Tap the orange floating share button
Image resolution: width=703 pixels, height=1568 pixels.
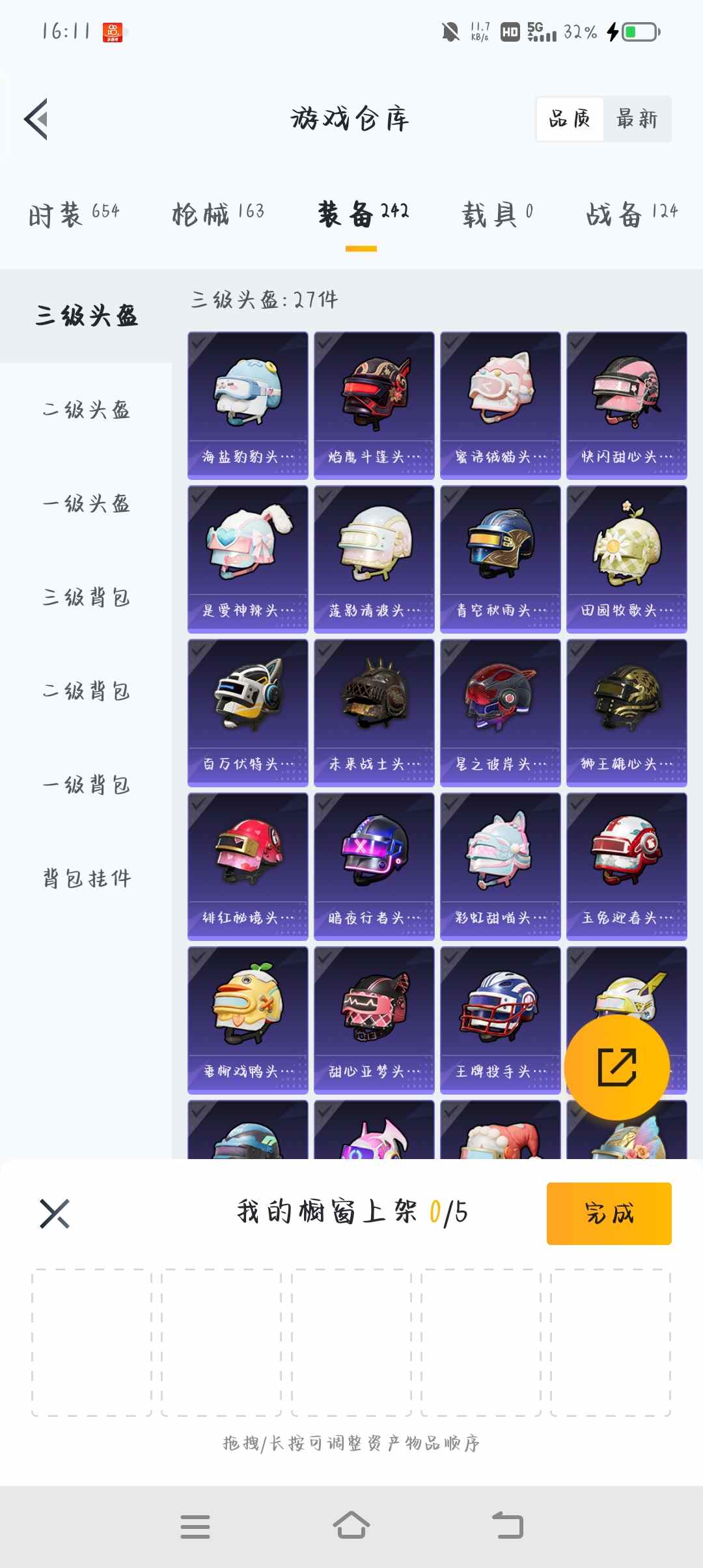tap(616, 1067)
